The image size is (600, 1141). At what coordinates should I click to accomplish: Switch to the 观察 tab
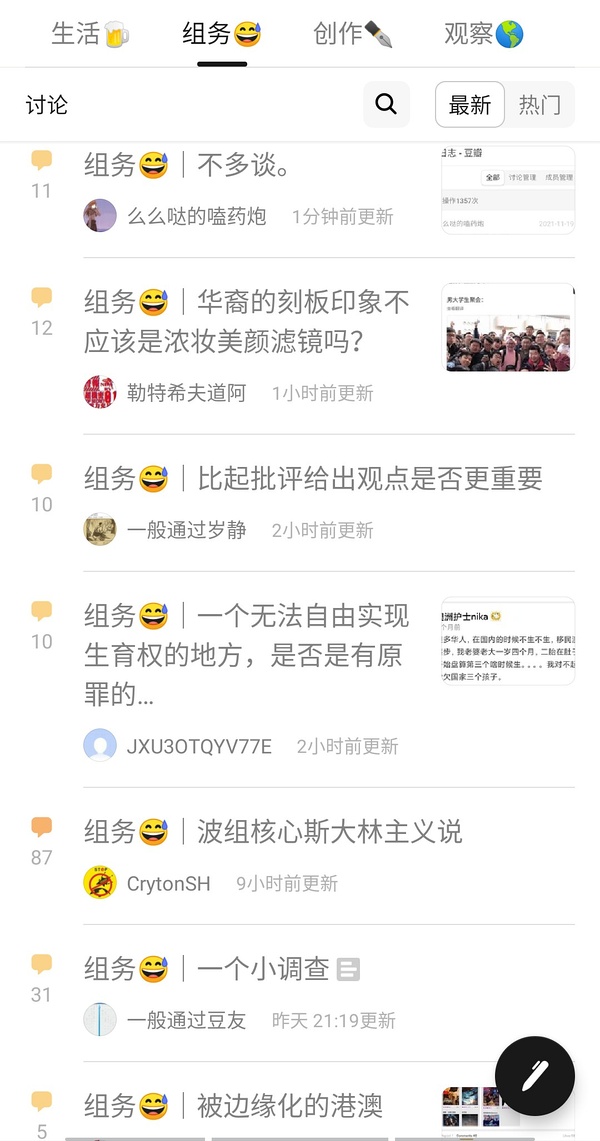click(x=484, y=34)
